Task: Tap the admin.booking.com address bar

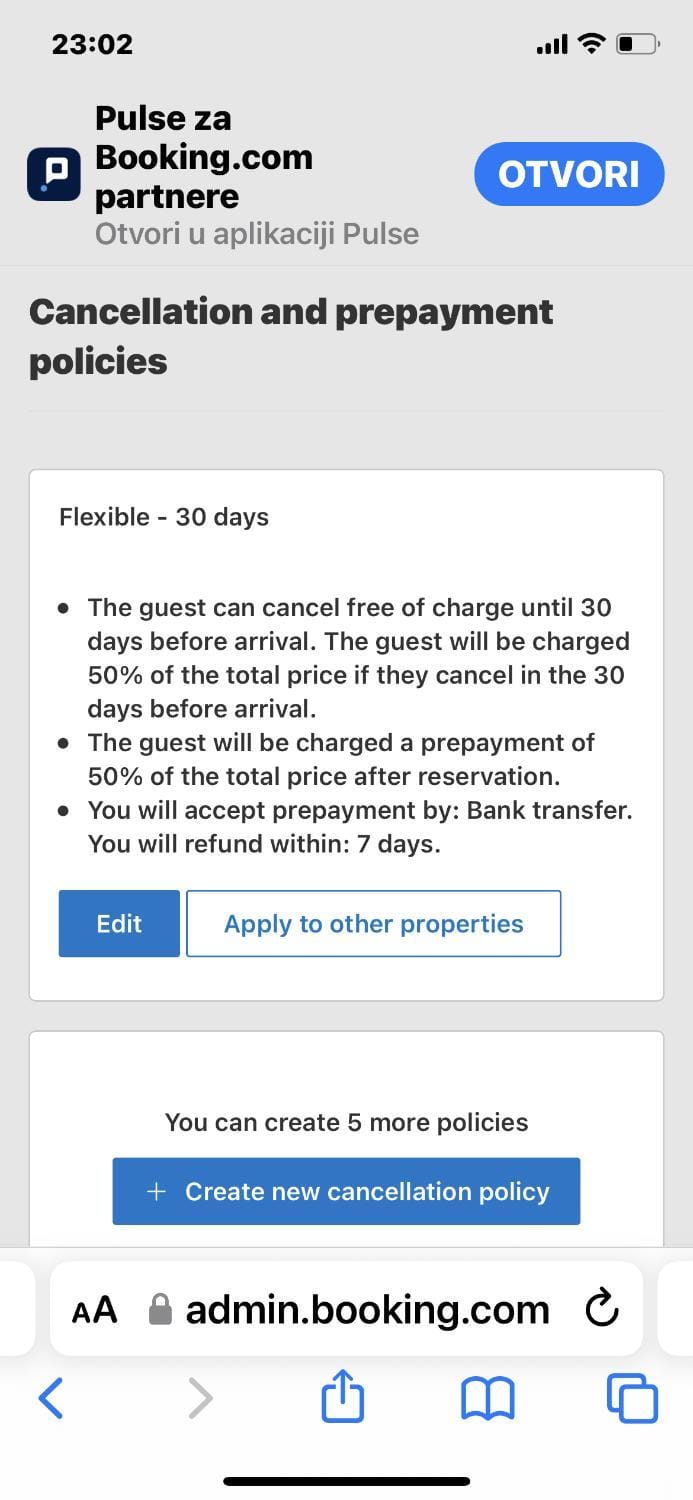Action: [x=367, y=1309]
